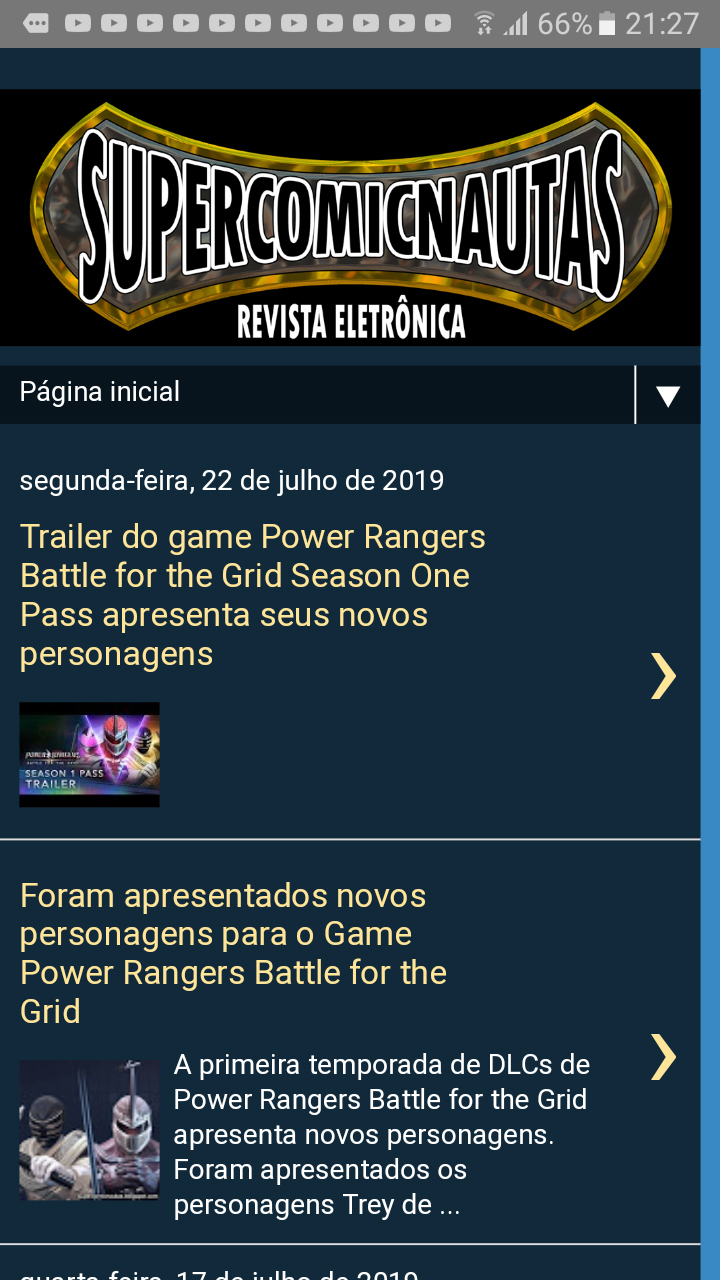Read the Foram apresentados novos personagens post
The height and width of the screenshot is (1280, 720).
pyautogui.click(x=233, y=953)
